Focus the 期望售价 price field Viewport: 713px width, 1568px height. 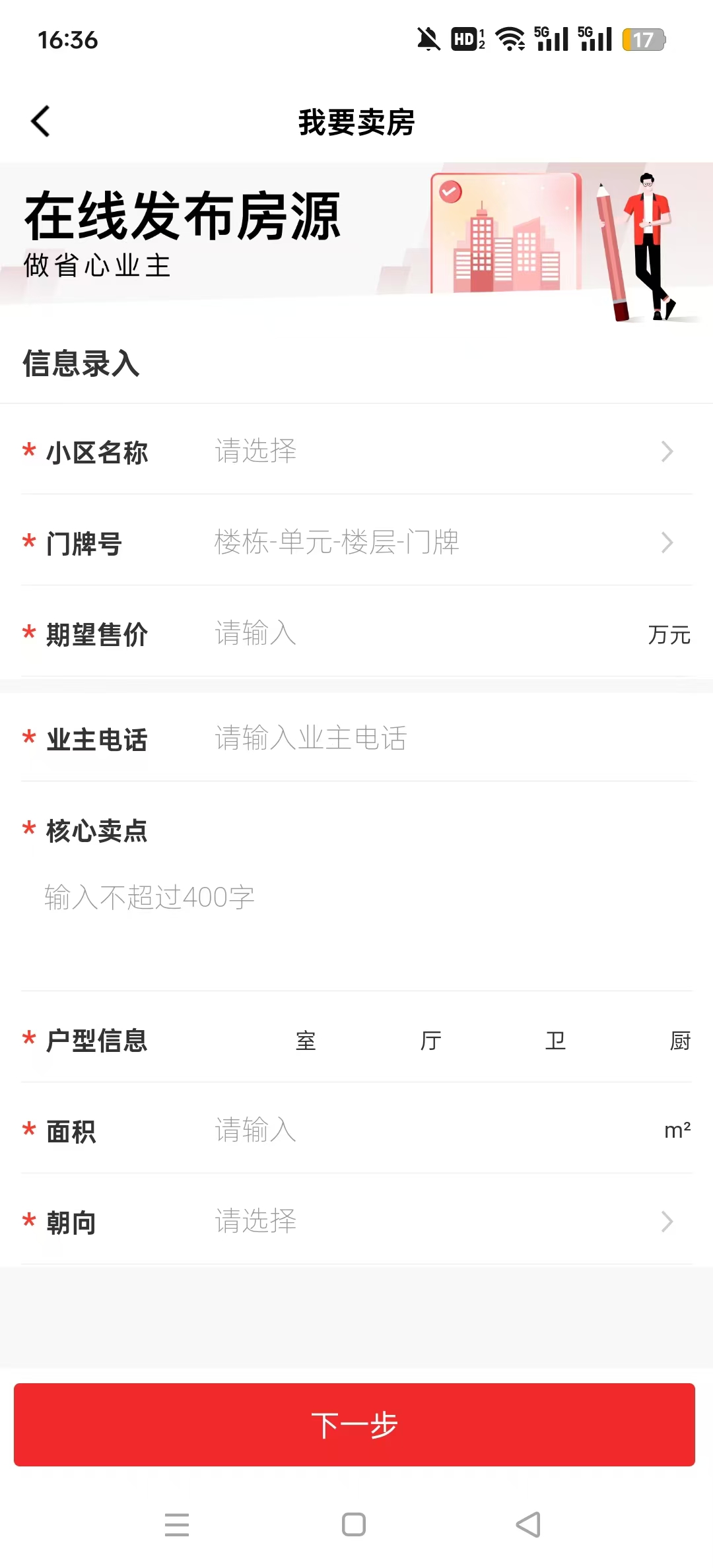[423, 634]
